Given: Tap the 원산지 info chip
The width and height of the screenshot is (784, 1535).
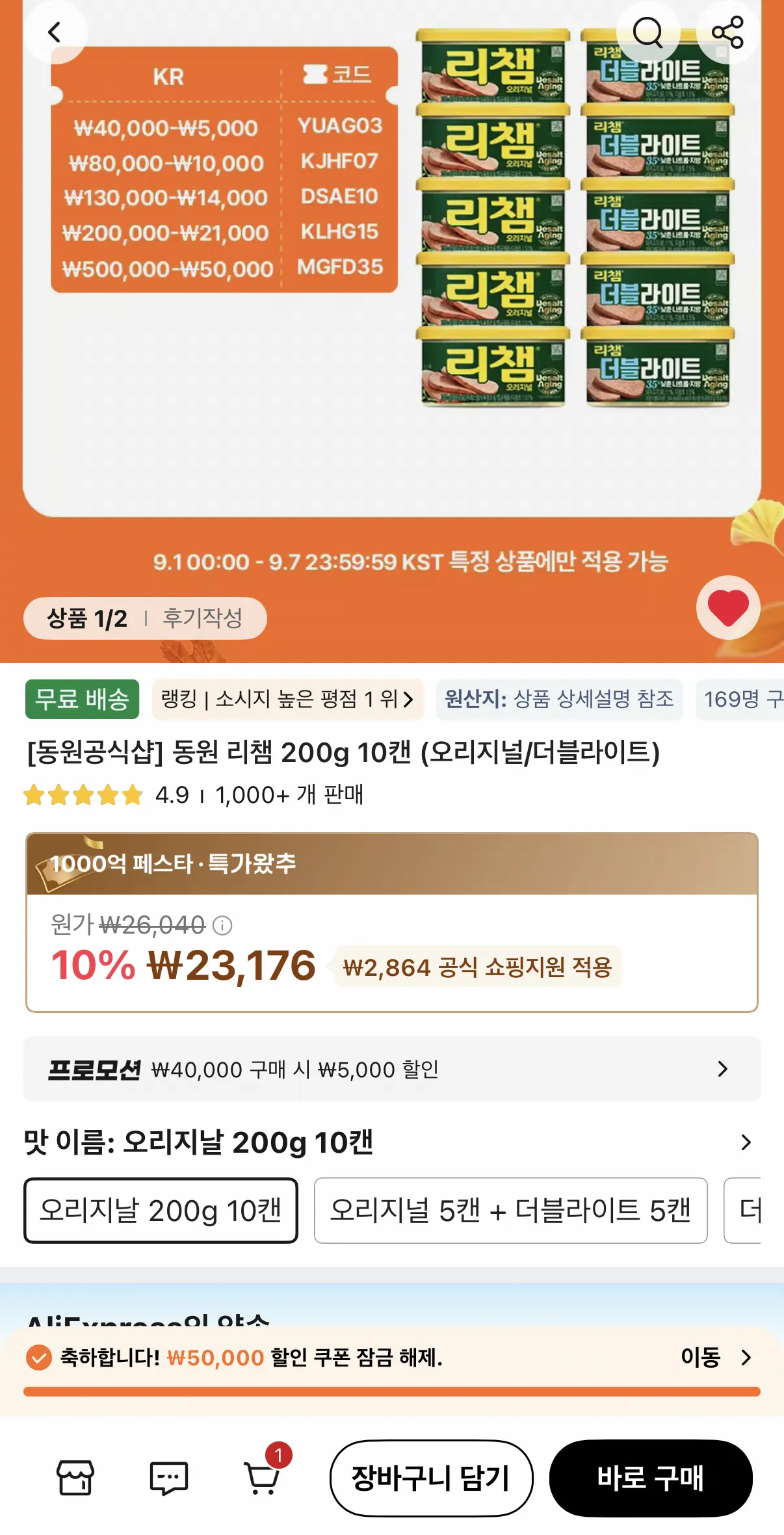Looking at the screenshot, I should coord(559,699).
